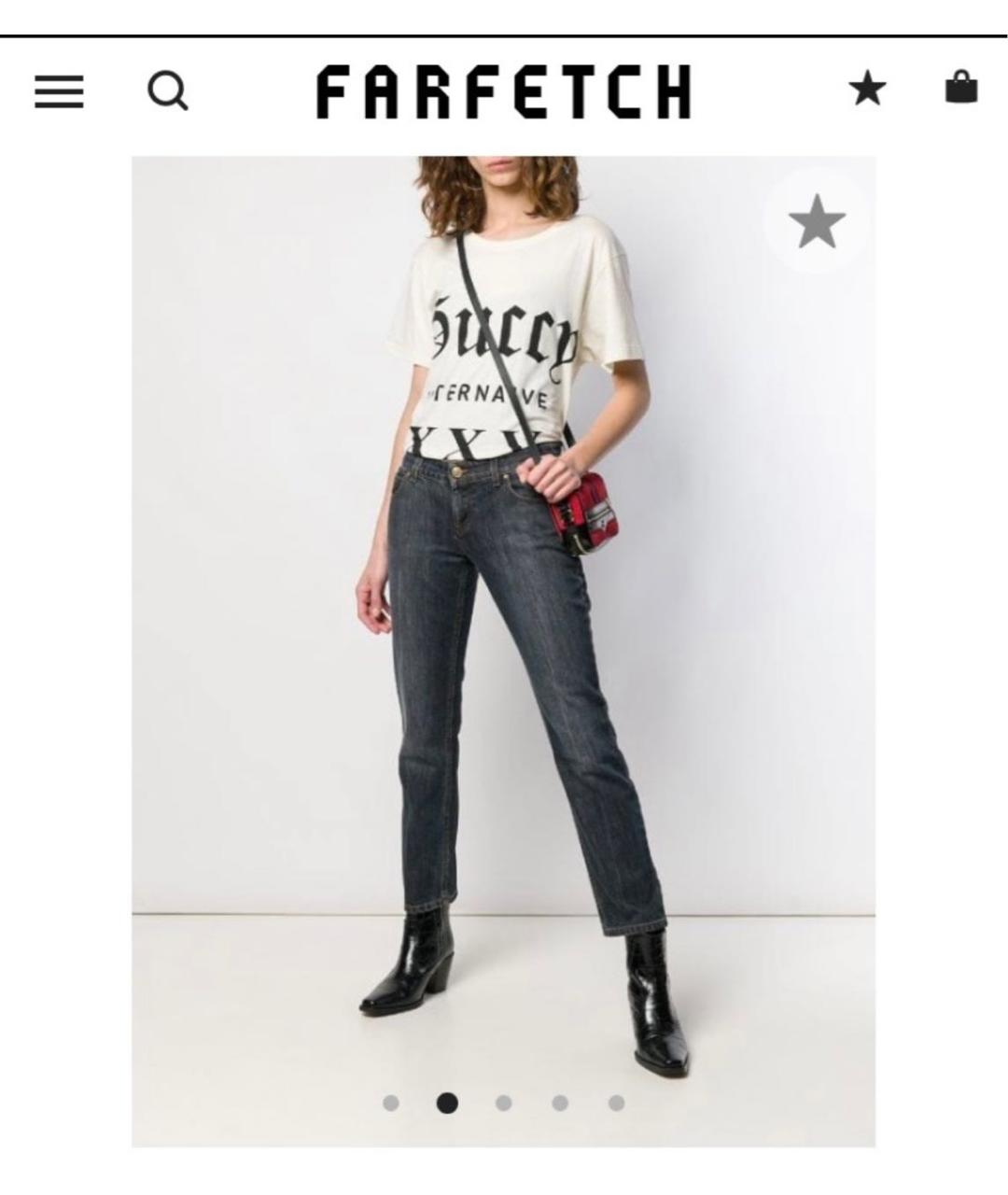Screen dimensions: 1008x1195
Task: Go to Farfetch home via logo
Action: coord(504,91)
